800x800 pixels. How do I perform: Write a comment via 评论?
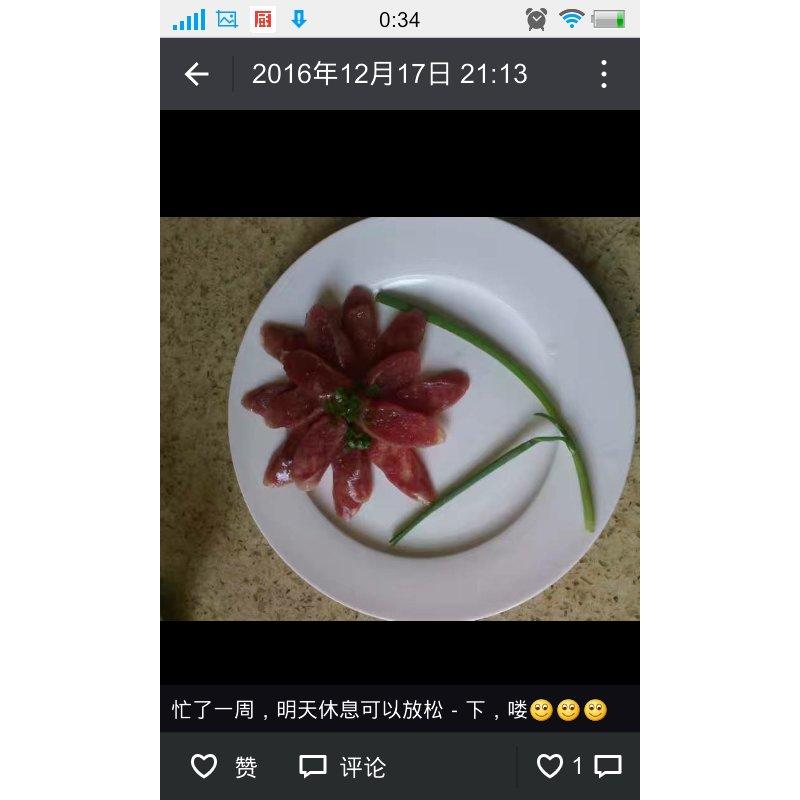343,767
